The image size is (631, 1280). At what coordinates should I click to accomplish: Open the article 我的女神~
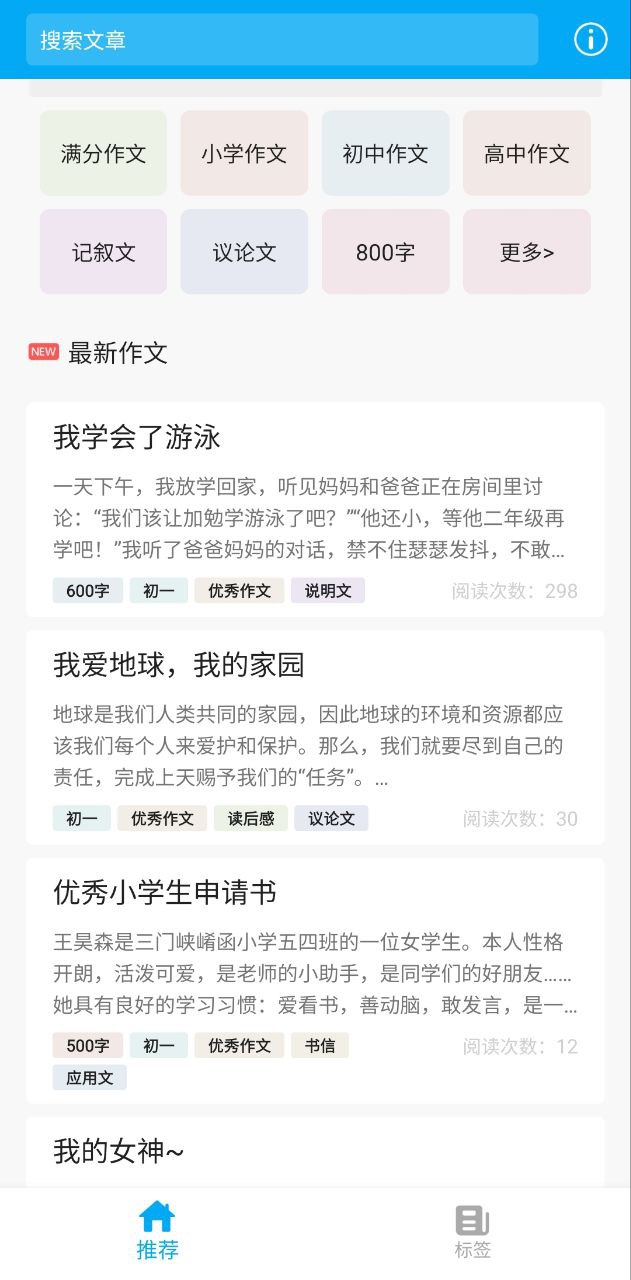(x=118, y=1152)
